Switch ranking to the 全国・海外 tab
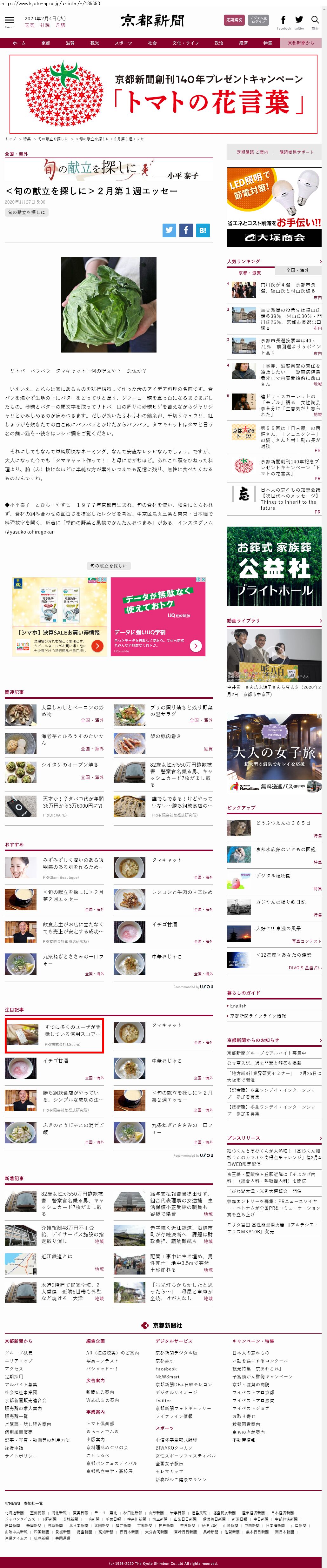327x1568 pixels. click(x=297, y=270)
